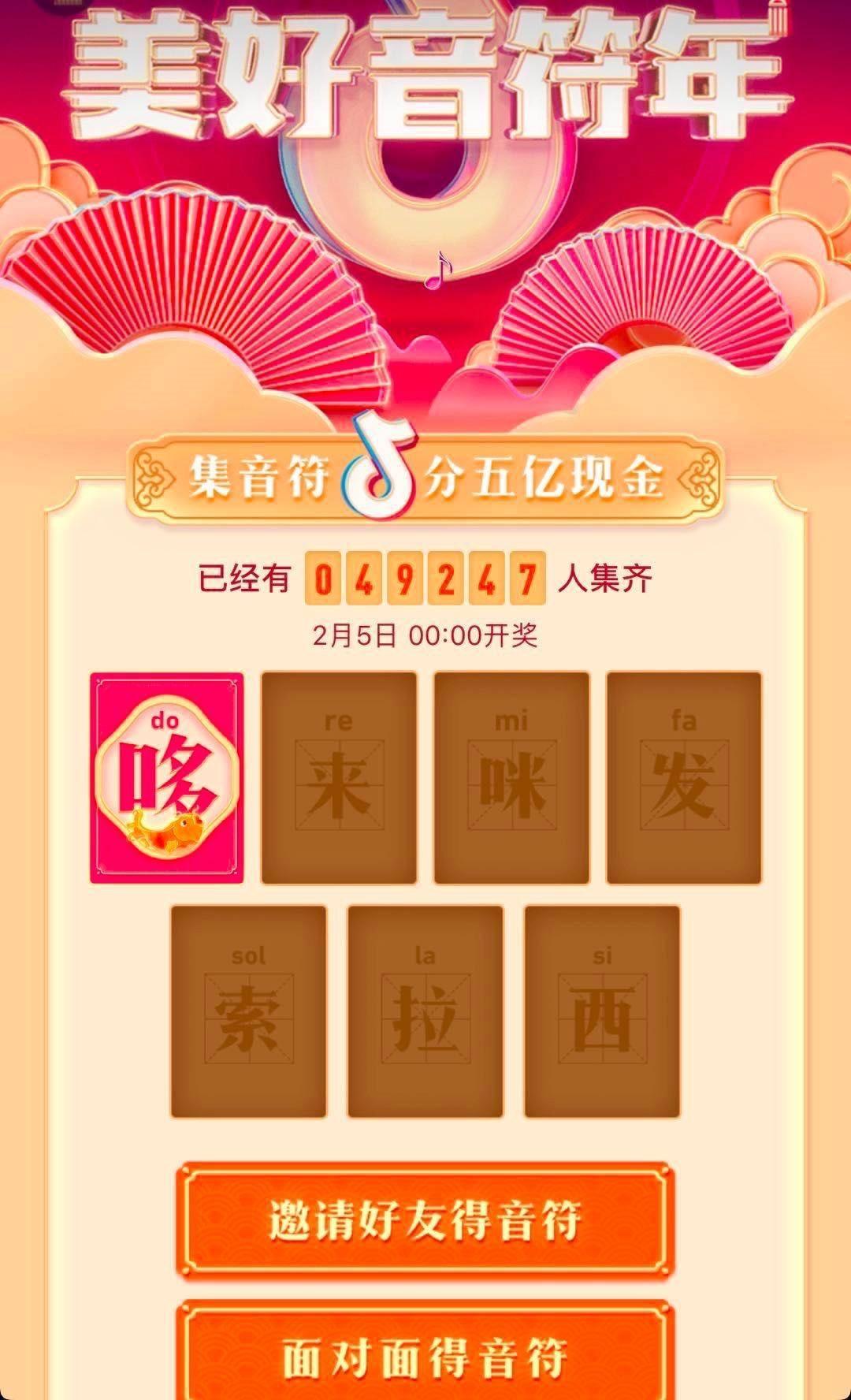The height and width of the screenshot is (1400, 851).
Task: Select the 西 (si) note card
Action: pyautogui.click(x=602, y=1011)
